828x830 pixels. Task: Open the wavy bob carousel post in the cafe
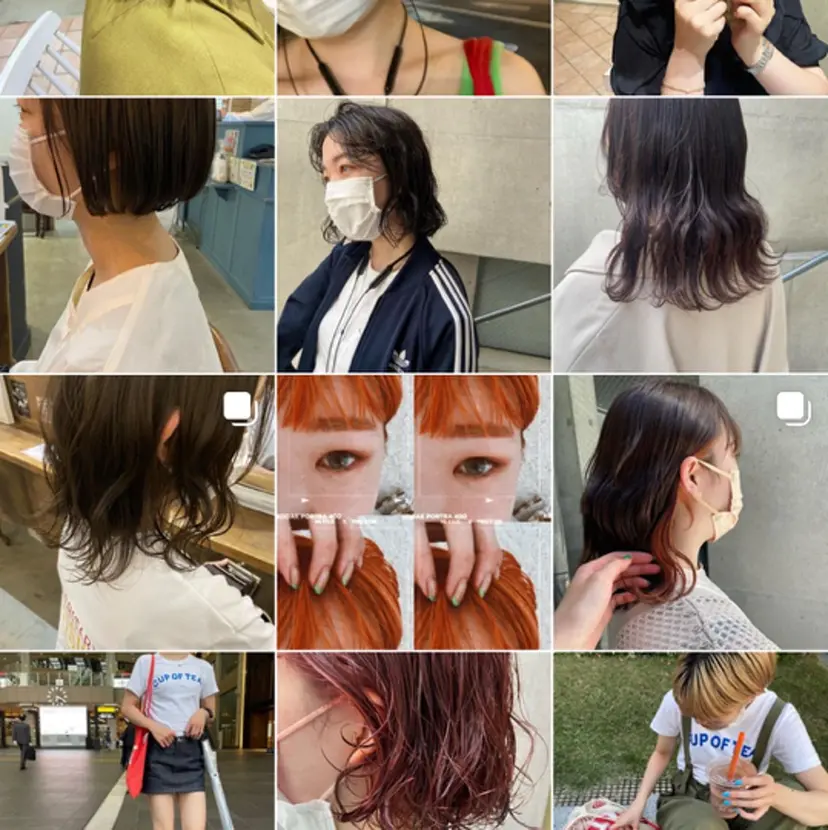pos(137,512)
